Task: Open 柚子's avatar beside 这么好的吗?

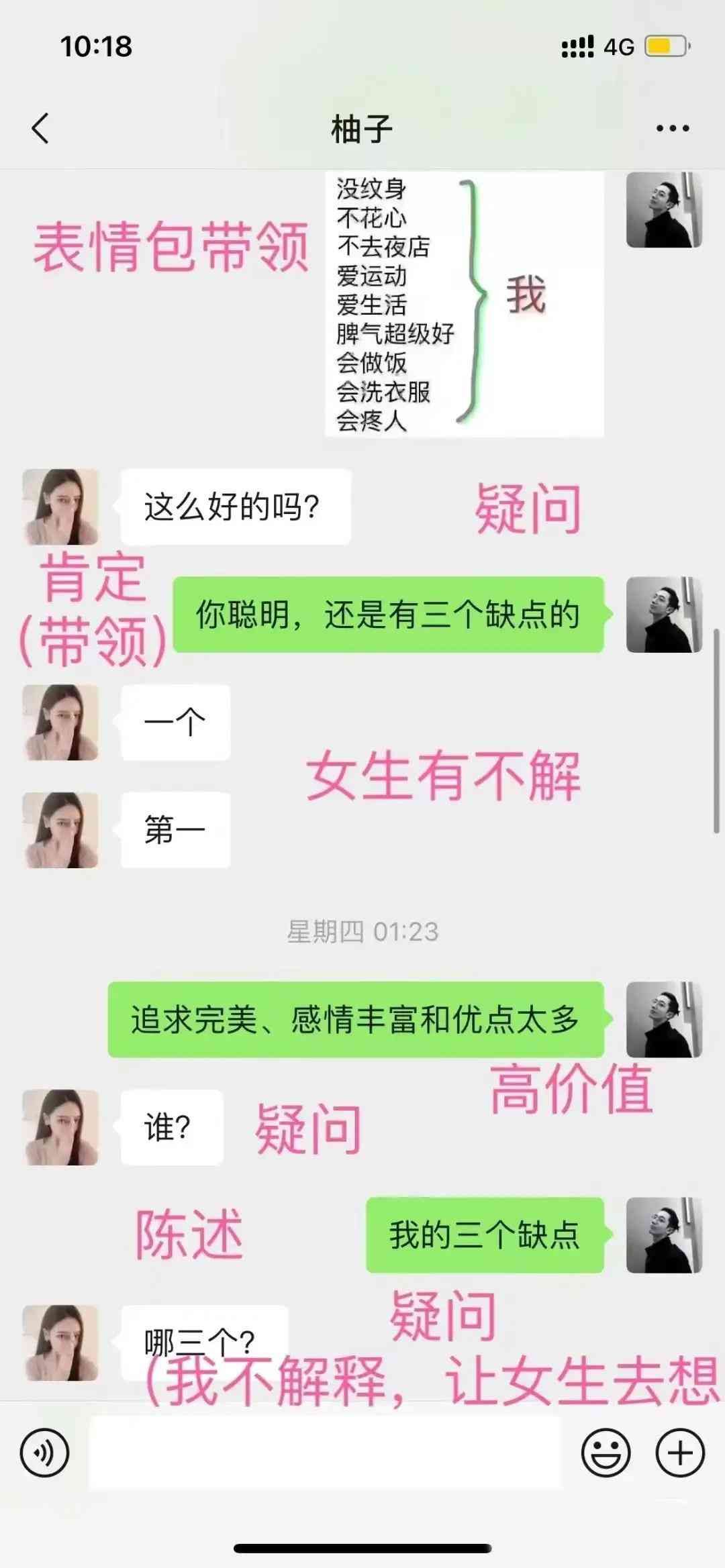Action: coord(60,507)
